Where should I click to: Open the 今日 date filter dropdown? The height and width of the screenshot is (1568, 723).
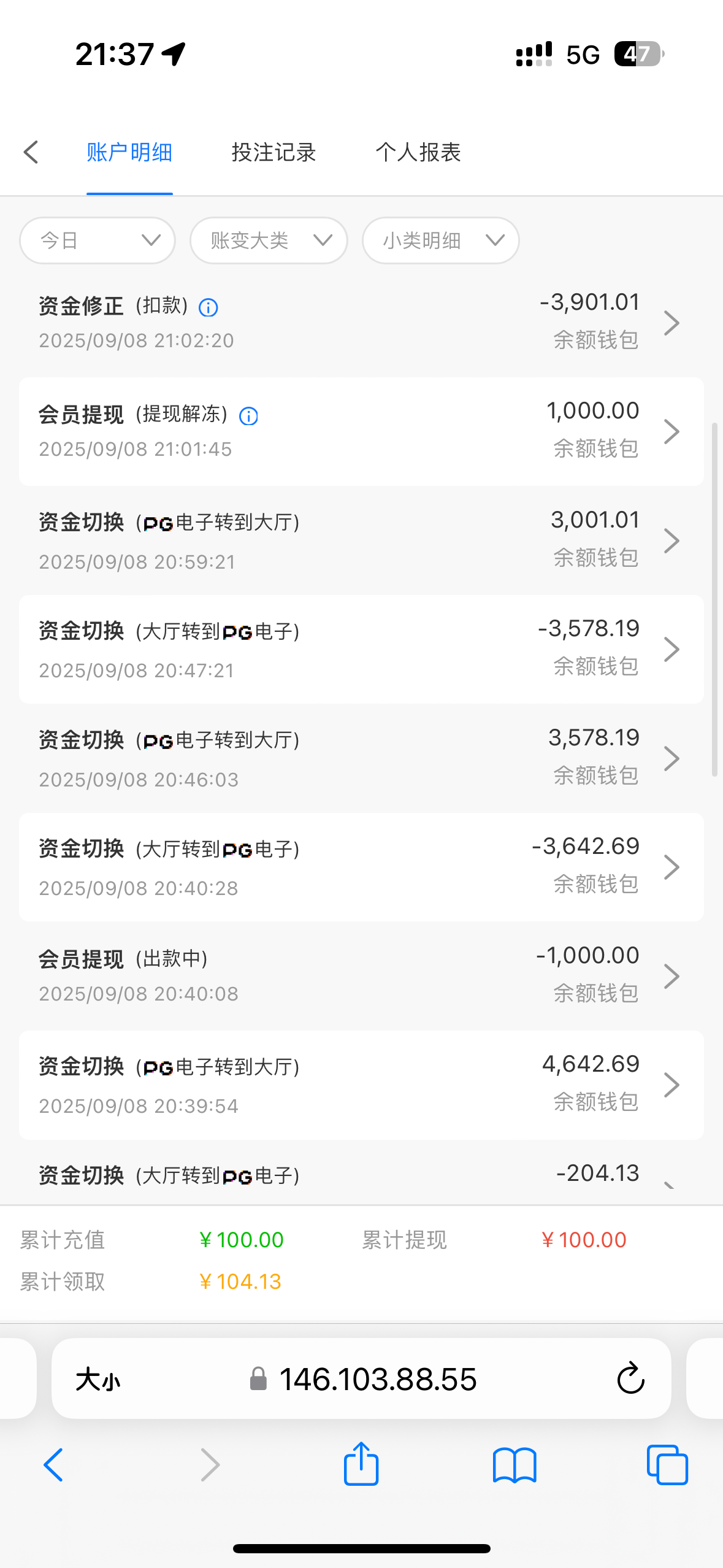point(98,240)
